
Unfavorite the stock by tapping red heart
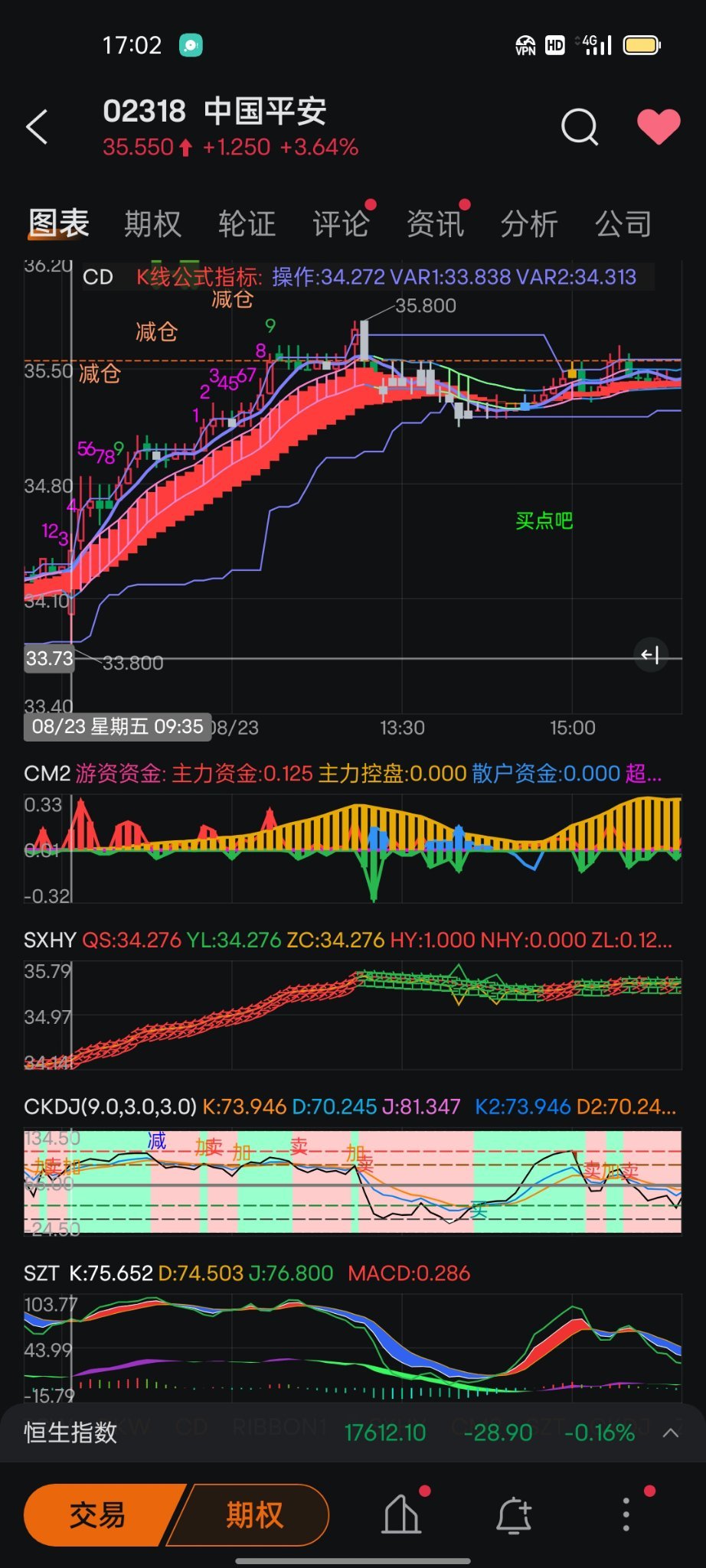tap(657, 125)
